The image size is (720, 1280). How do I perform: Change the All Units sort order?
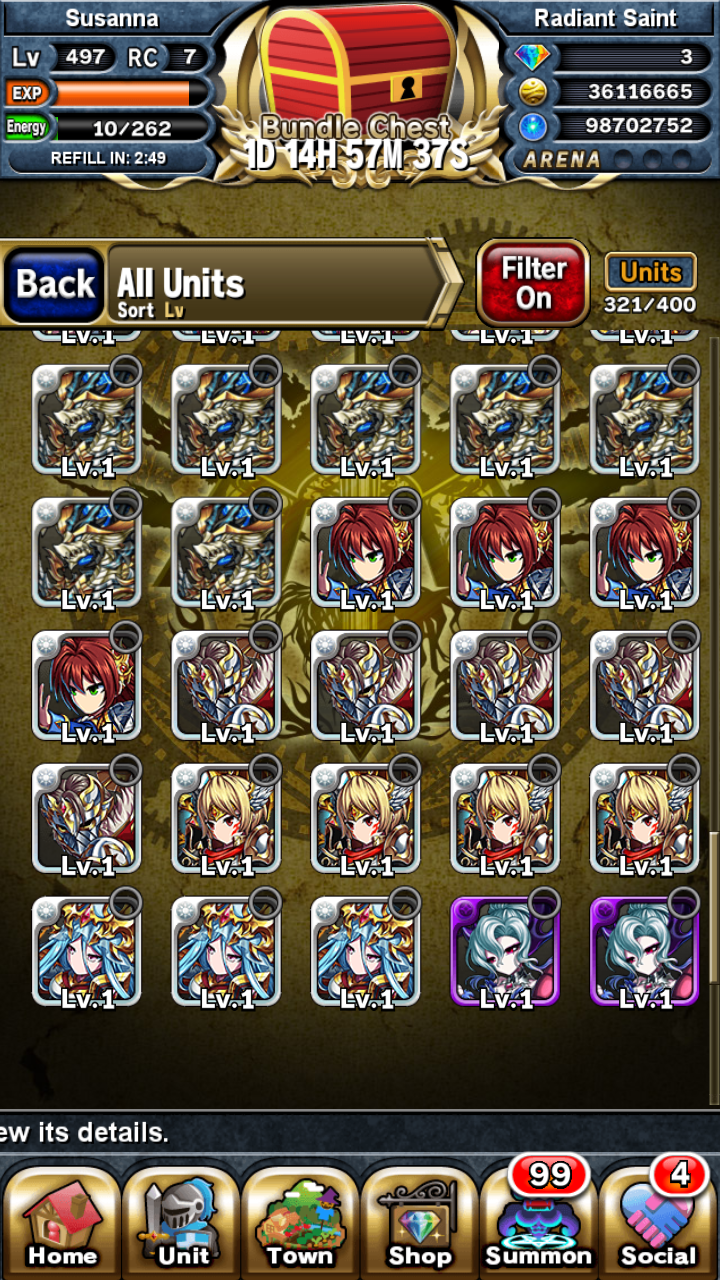pos(275,285)
